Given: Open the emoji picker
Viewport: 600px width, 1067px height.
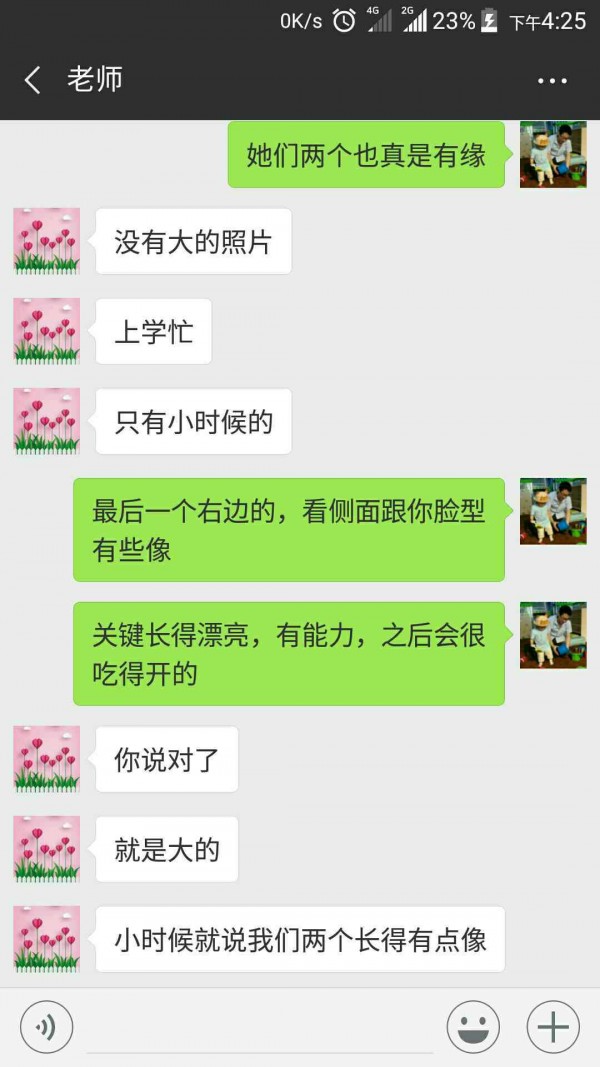Looking at the screenshot, I should pos(472,1026).
